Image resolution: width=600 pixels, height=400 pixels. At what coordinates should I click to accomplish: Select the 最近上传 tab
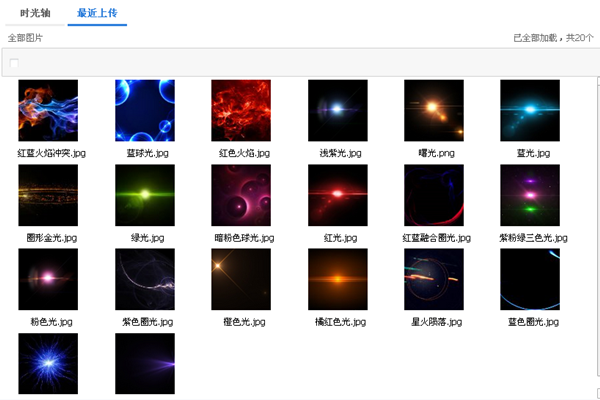97,15
